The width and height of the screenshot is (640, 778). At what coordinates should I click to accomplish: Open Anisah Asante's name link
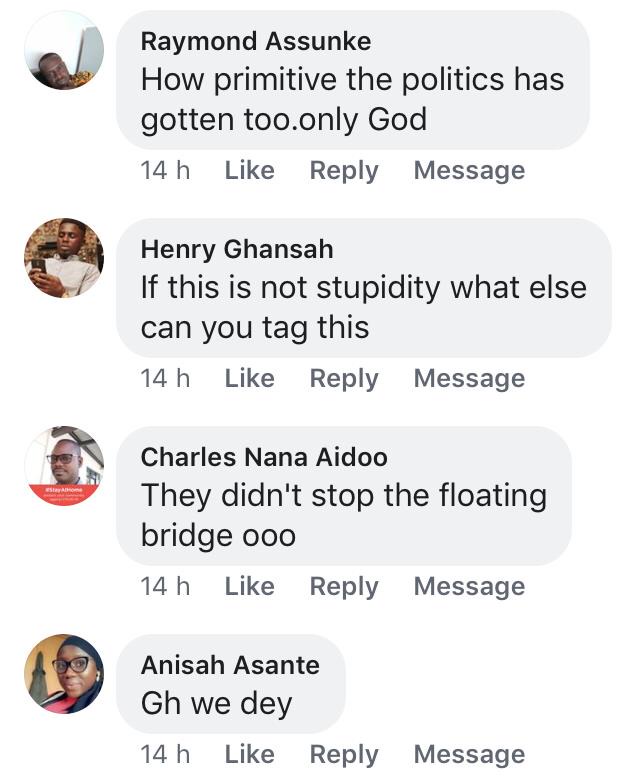pos(230,665)
